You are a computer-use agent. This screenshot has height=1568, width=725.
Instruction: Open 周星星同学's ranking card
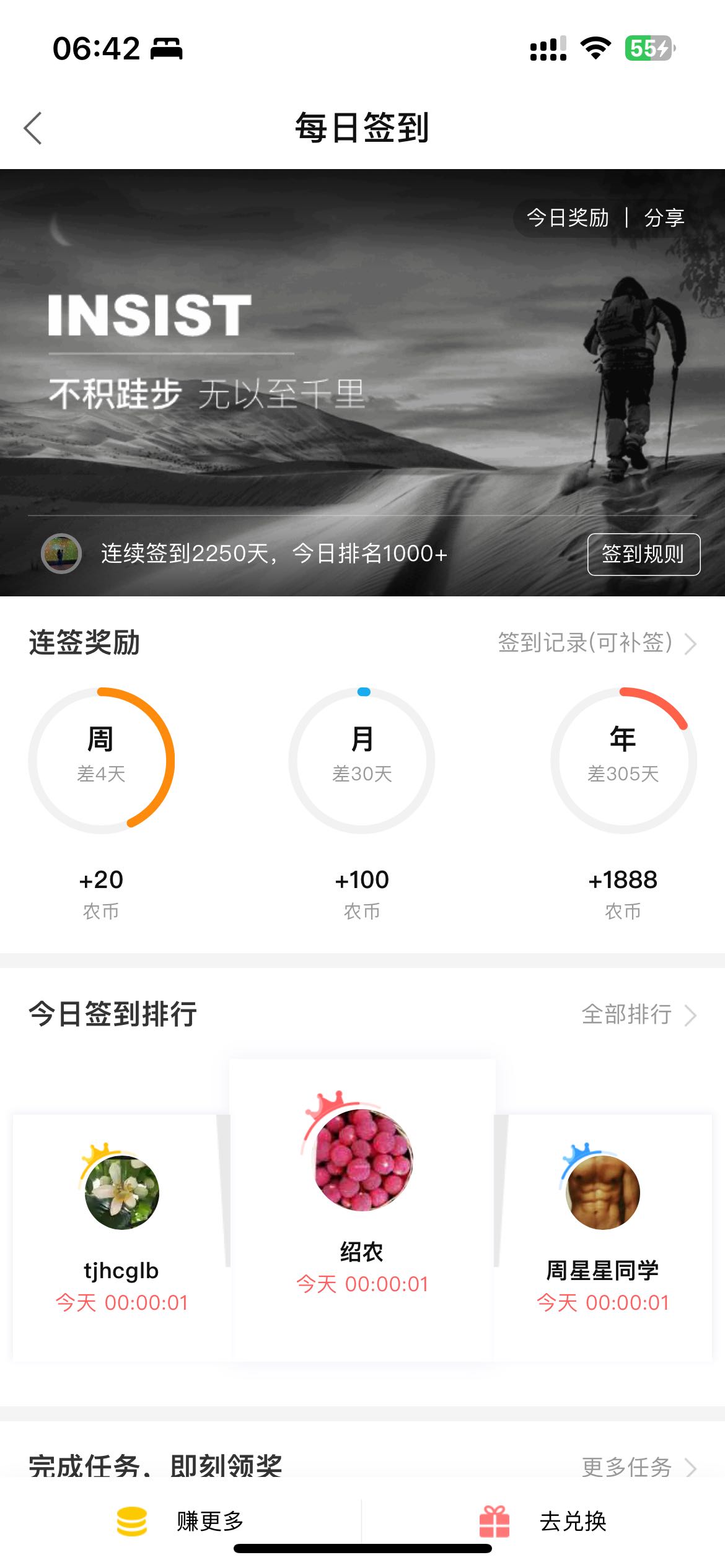pos(603,1232)
